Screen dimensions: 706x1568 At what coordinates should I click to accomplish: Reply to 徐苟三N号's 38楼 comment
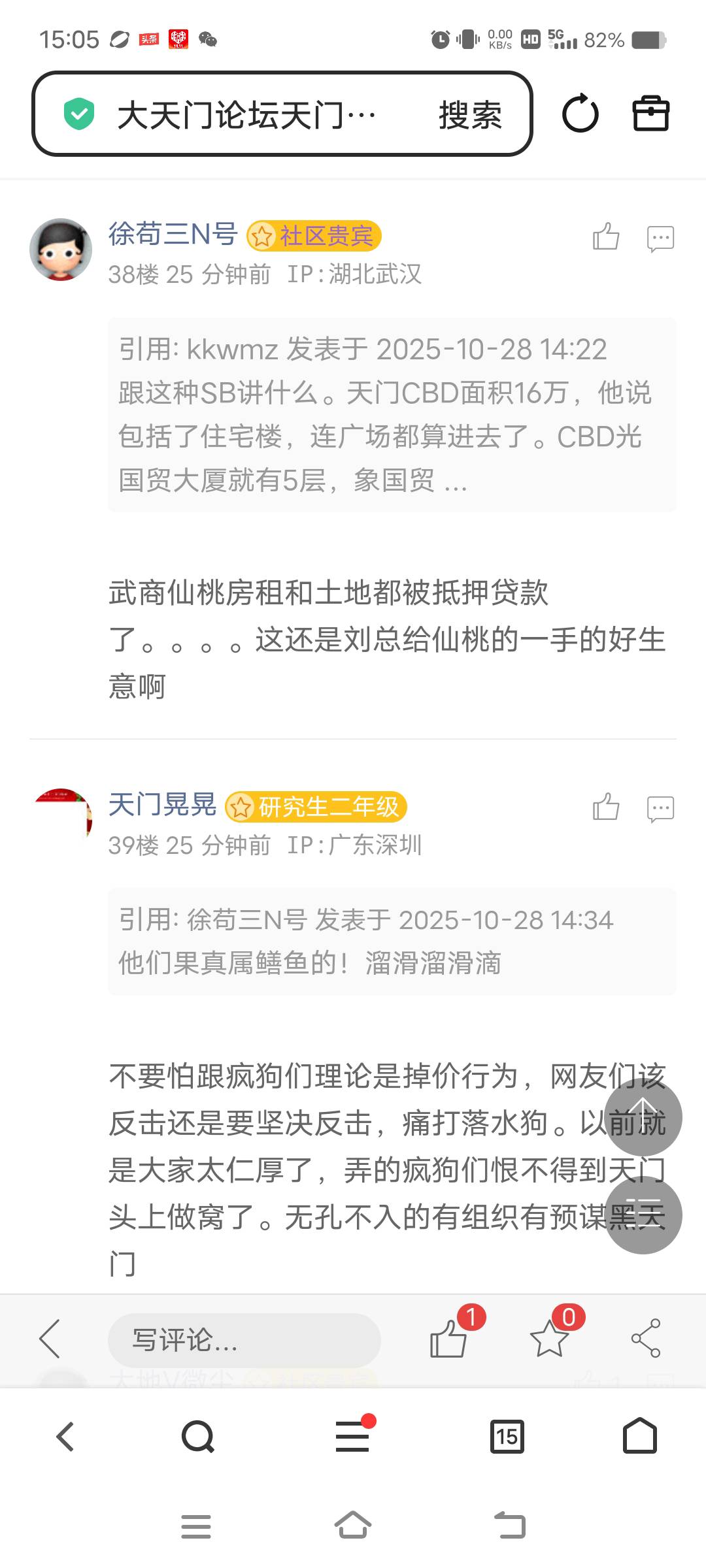point(660,238)
